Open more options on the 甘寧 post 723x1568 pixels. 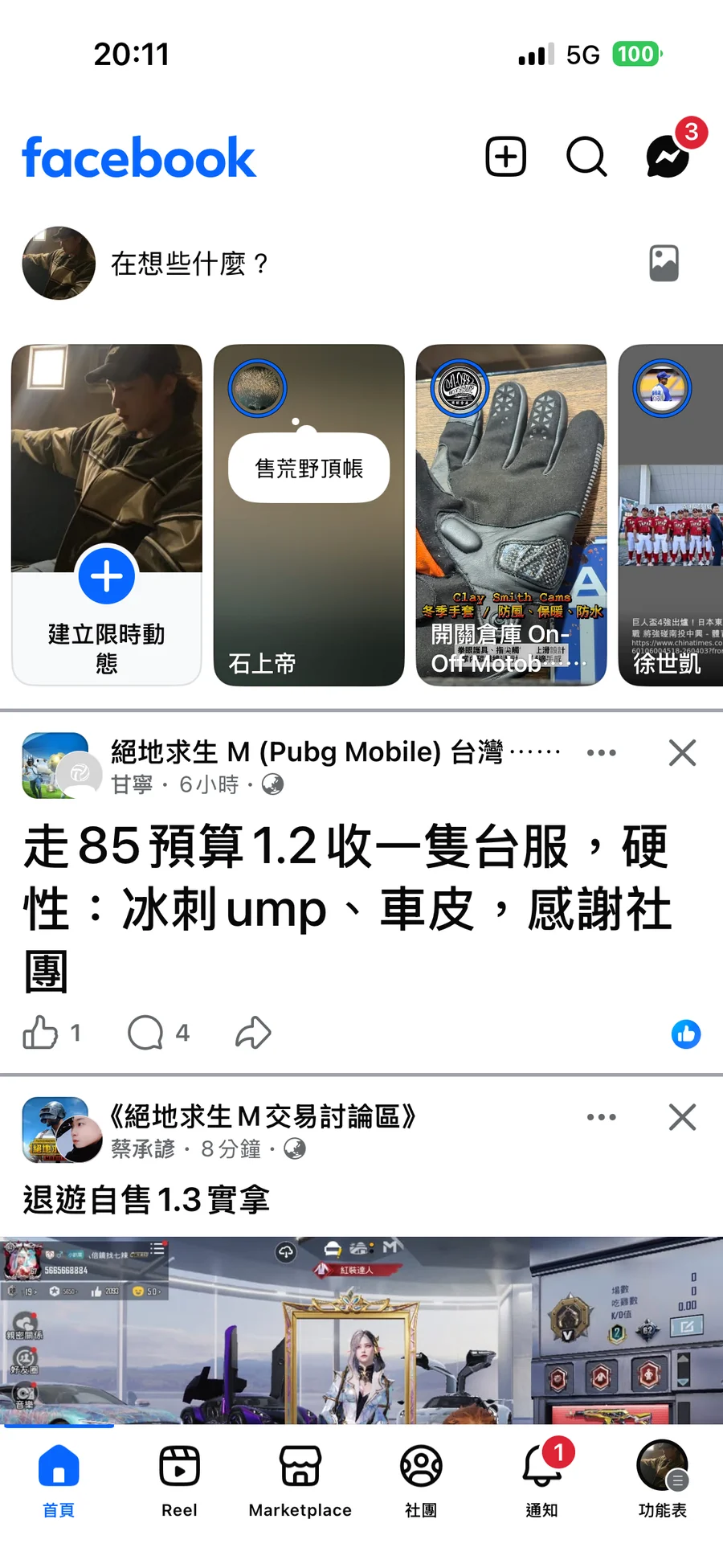[601, 753]
